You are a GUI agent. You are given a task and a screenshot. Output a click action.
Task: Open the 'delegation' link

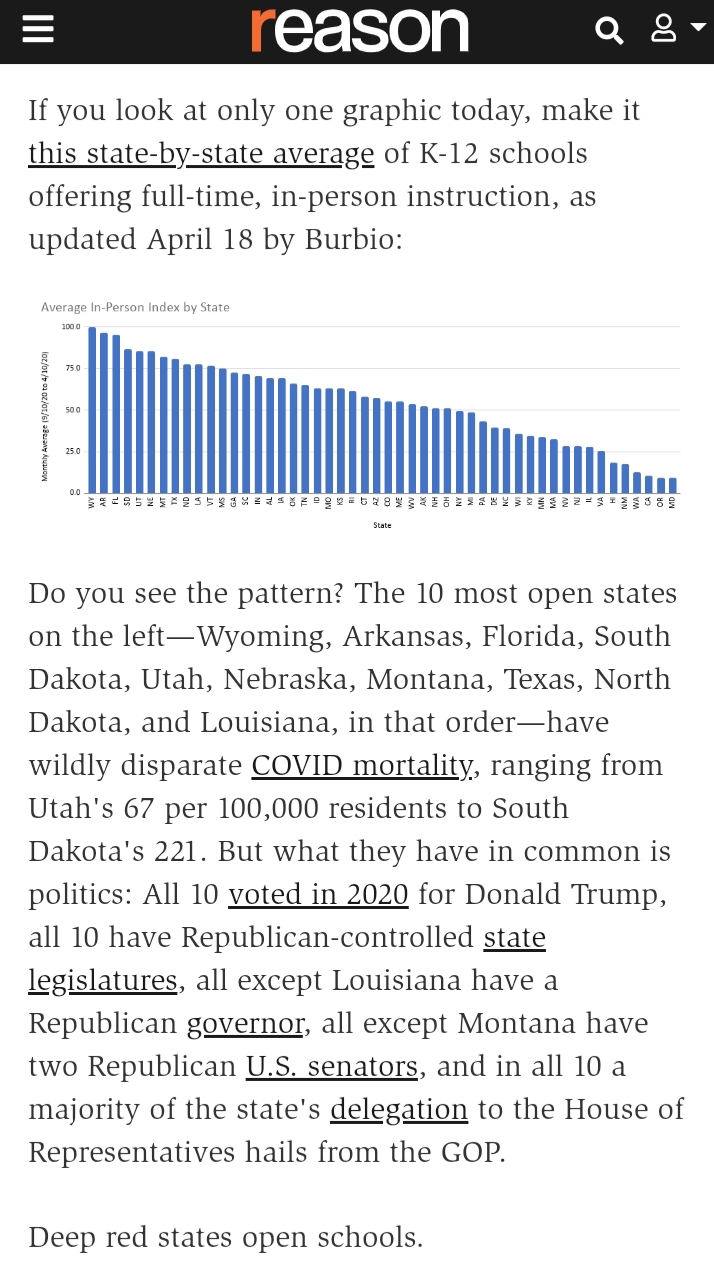coord(399,1110)
